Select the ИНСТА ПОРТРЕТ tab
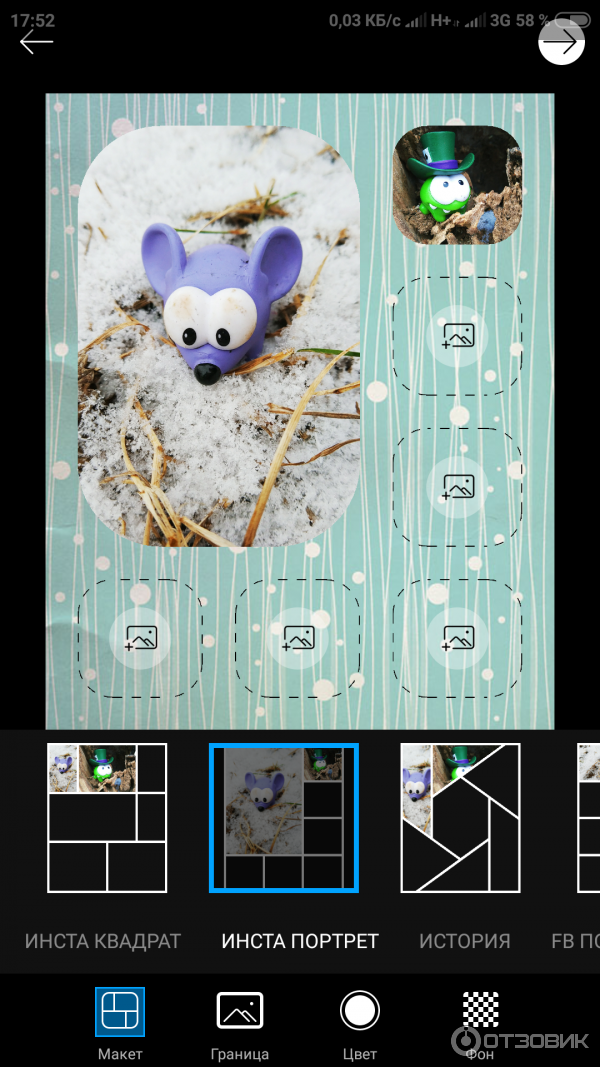This screenshot has width=600, height=1067. 300,941
